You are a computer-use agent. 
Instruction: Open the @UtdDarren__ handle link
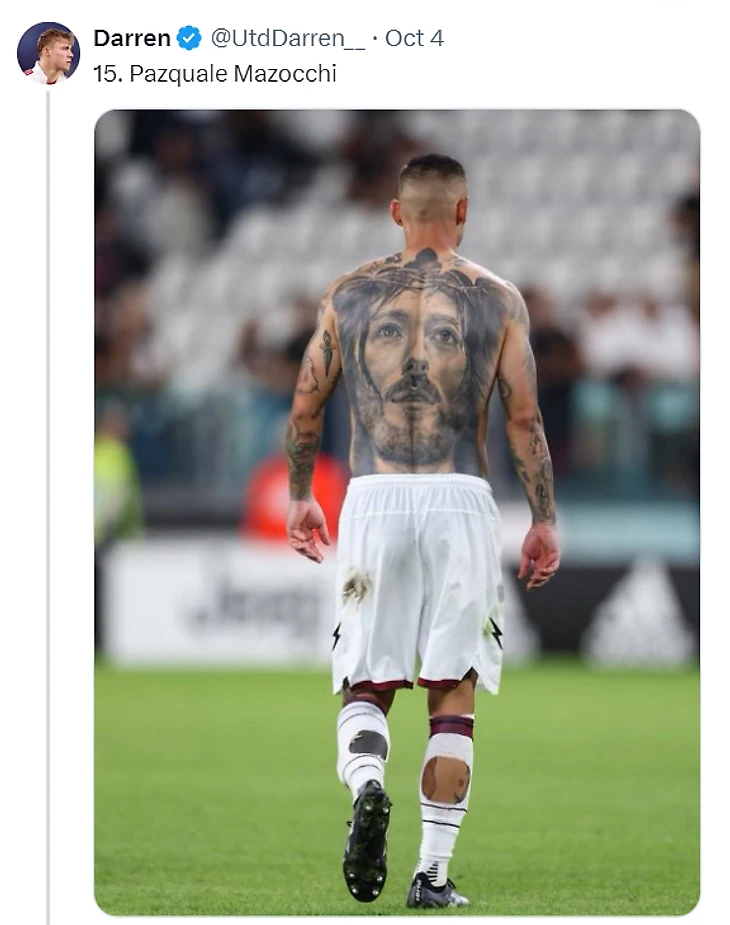287,38
